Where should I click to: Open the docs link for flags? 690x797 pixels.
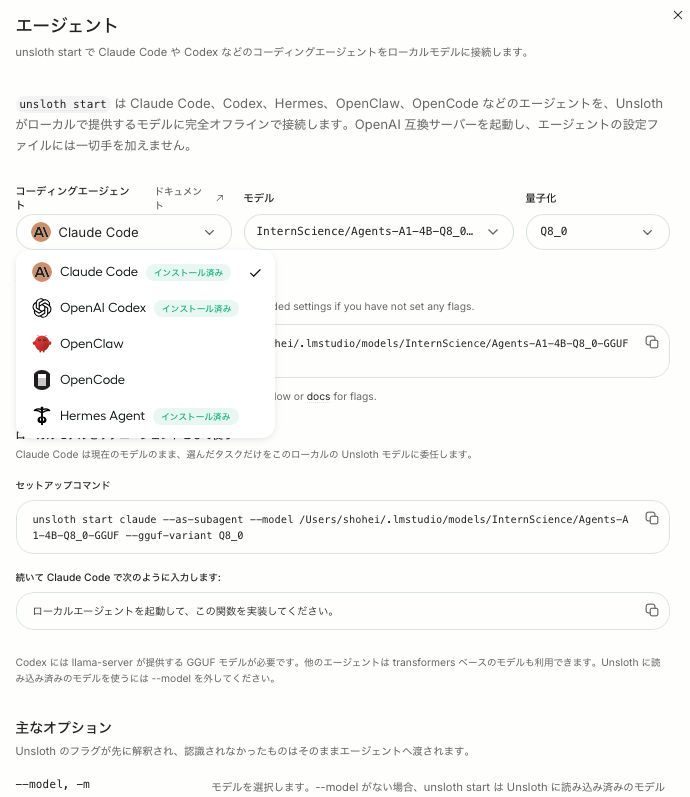(x=318, y=396)
